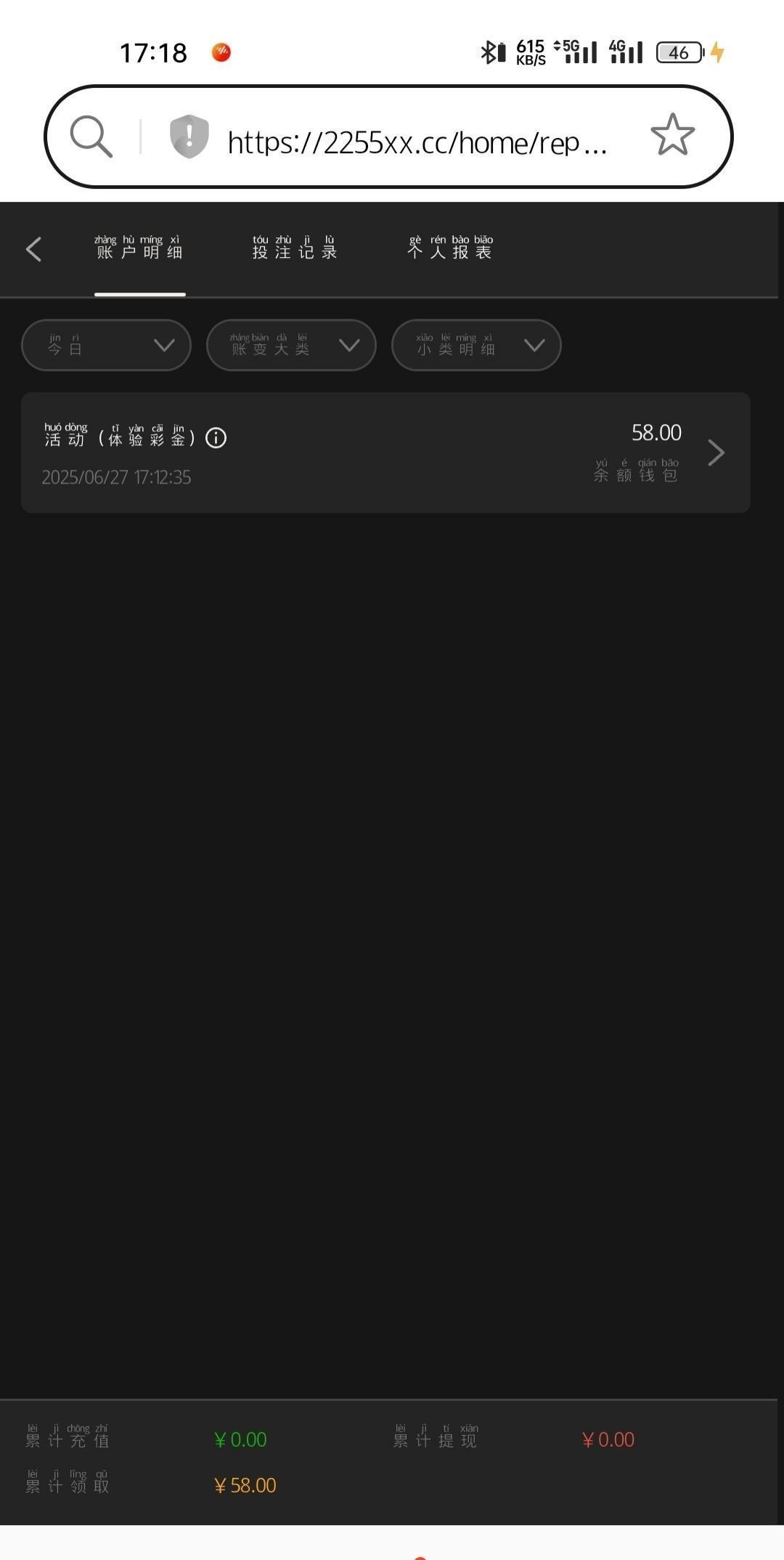Screen dimensions: 784x1560
Task: Select the 账户明细 tab
Action: coord(139,248)
